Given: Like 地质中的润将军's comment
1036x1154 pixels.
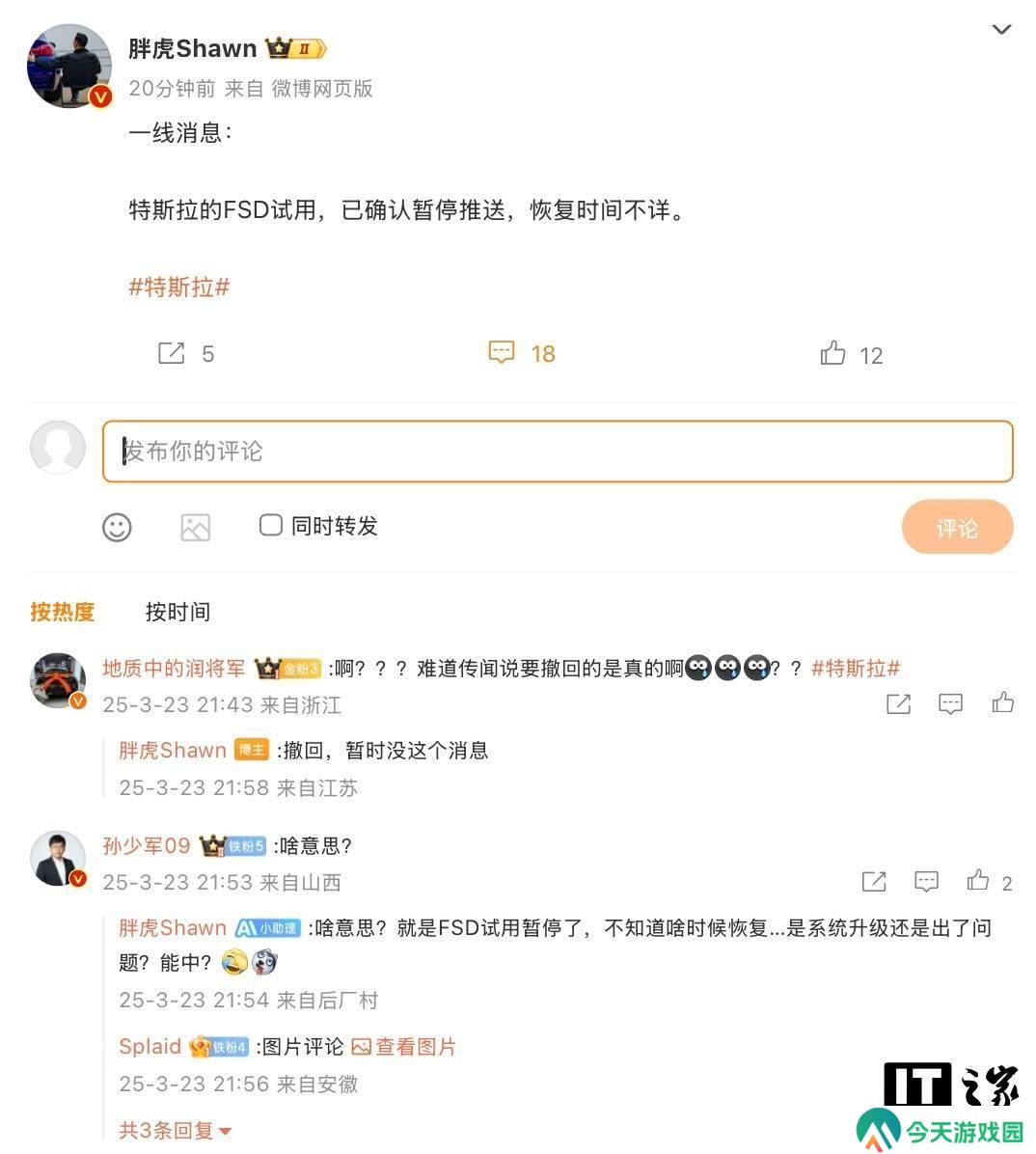Looking at the screenshot, I should pos(1002,703).
